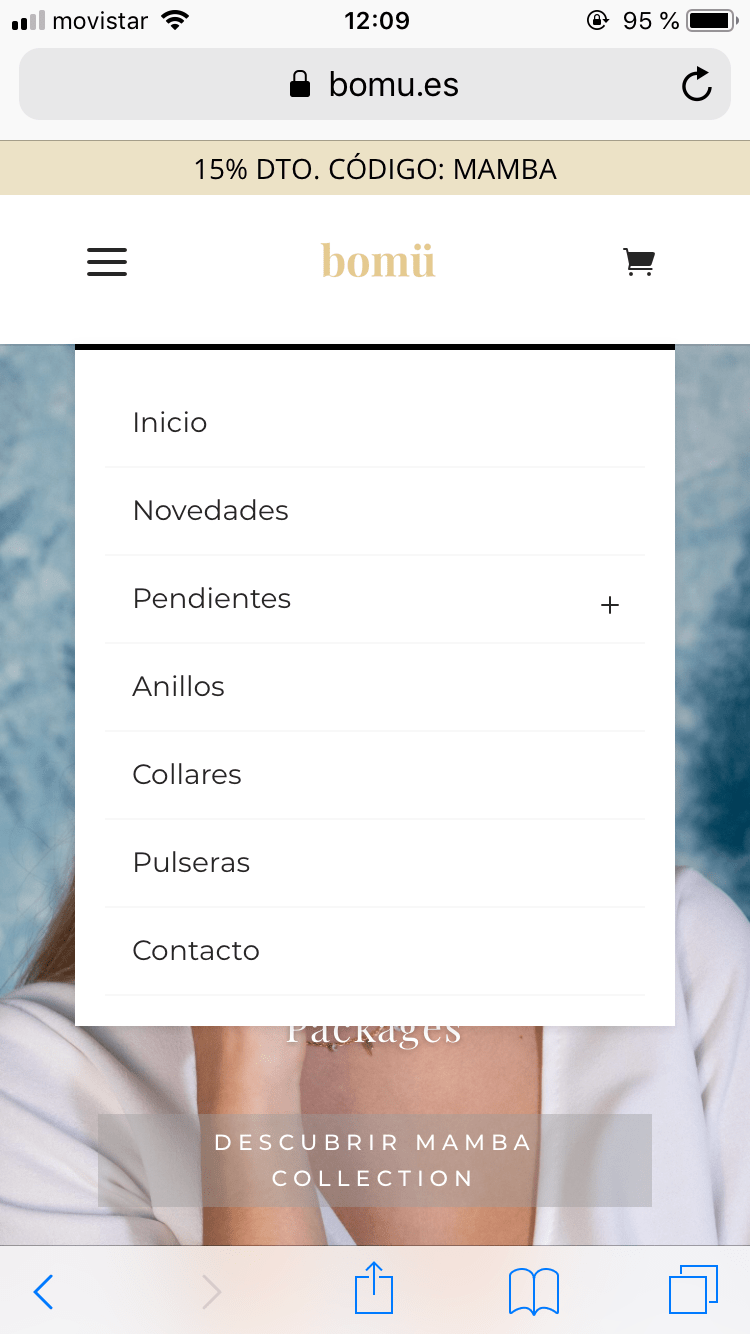Close the hamburger menu
Screen dimensions: 750x1334
[x=107, y=262]
